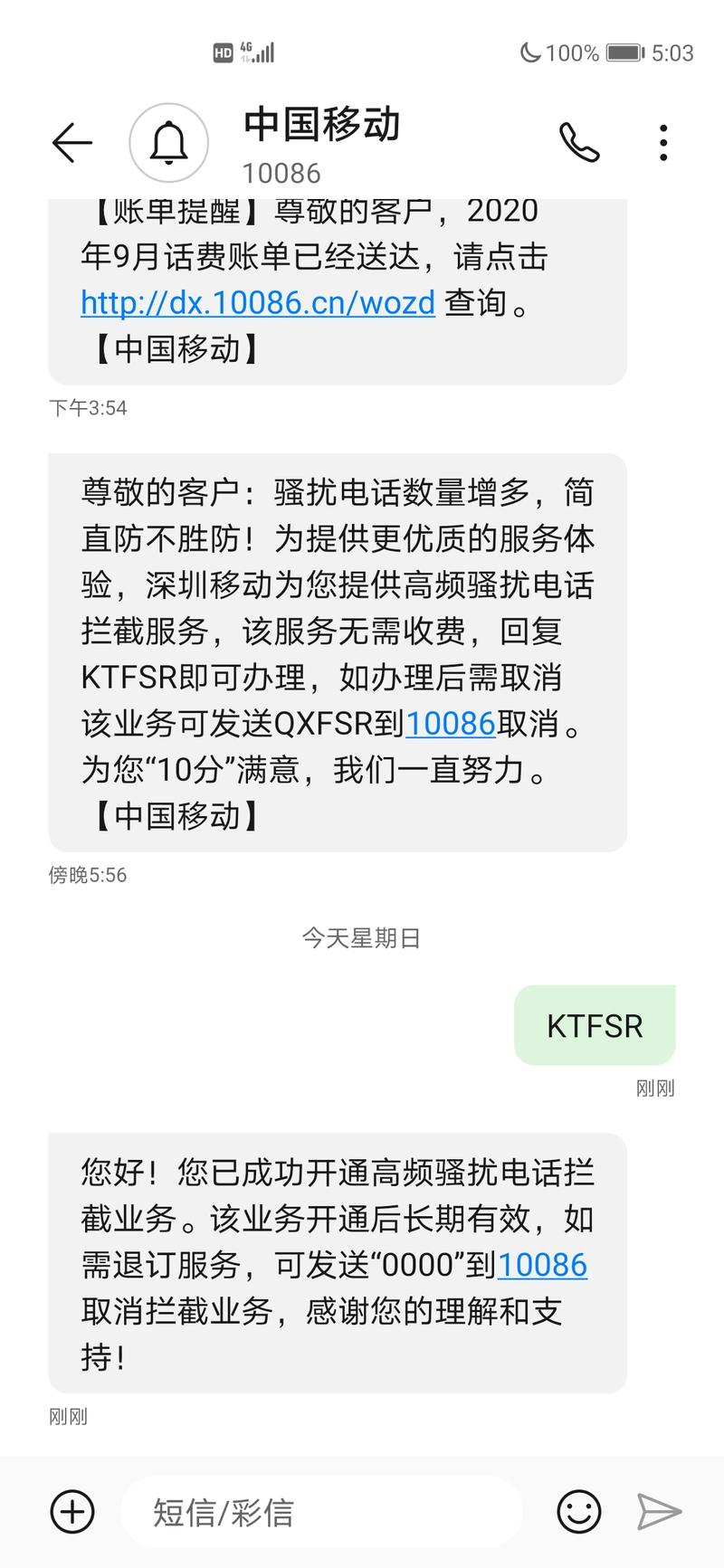
Task: Tap the 10086 link in cancellation message
Action: 451,725
